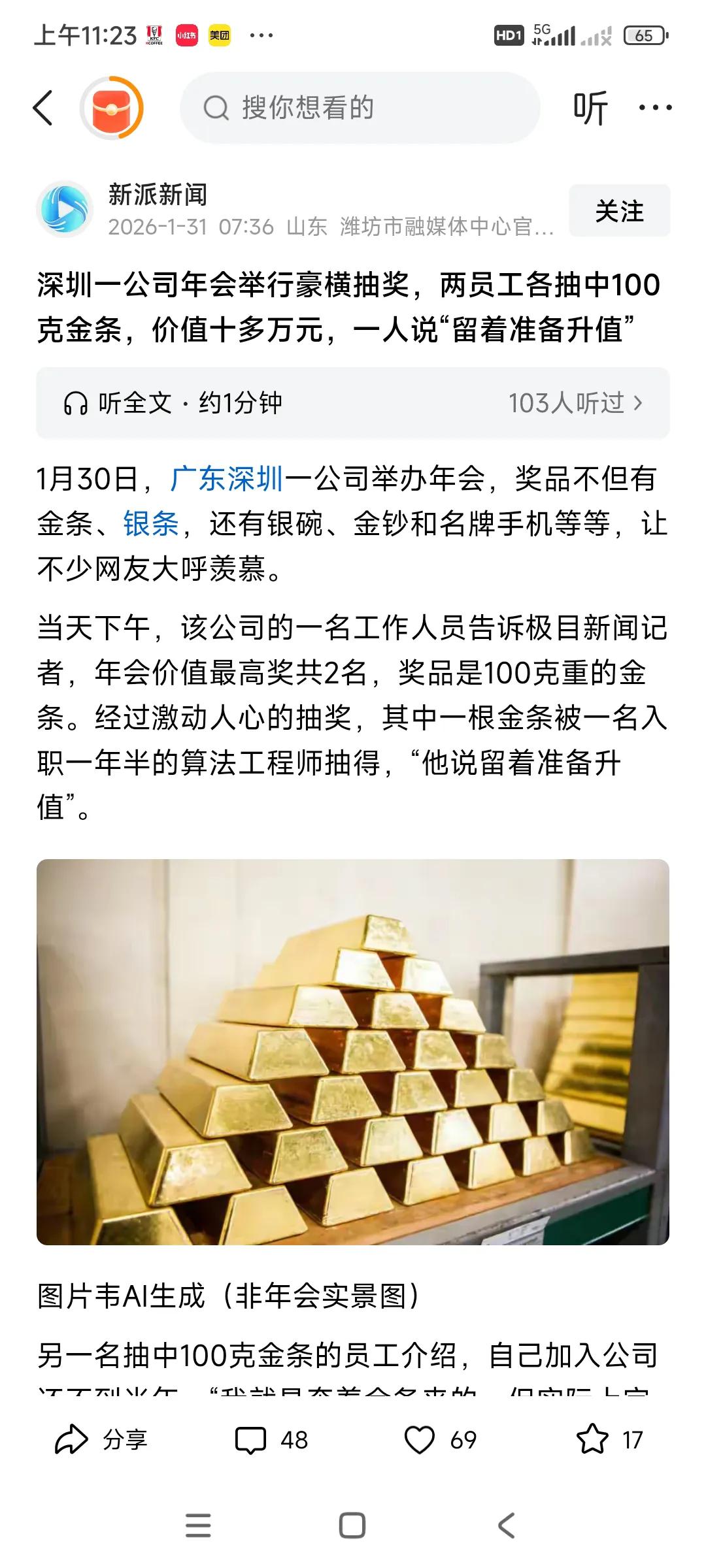This screenshot has width=706, height=1568.
Task: Open the 听 reading mode
Action: pos(590,106)
